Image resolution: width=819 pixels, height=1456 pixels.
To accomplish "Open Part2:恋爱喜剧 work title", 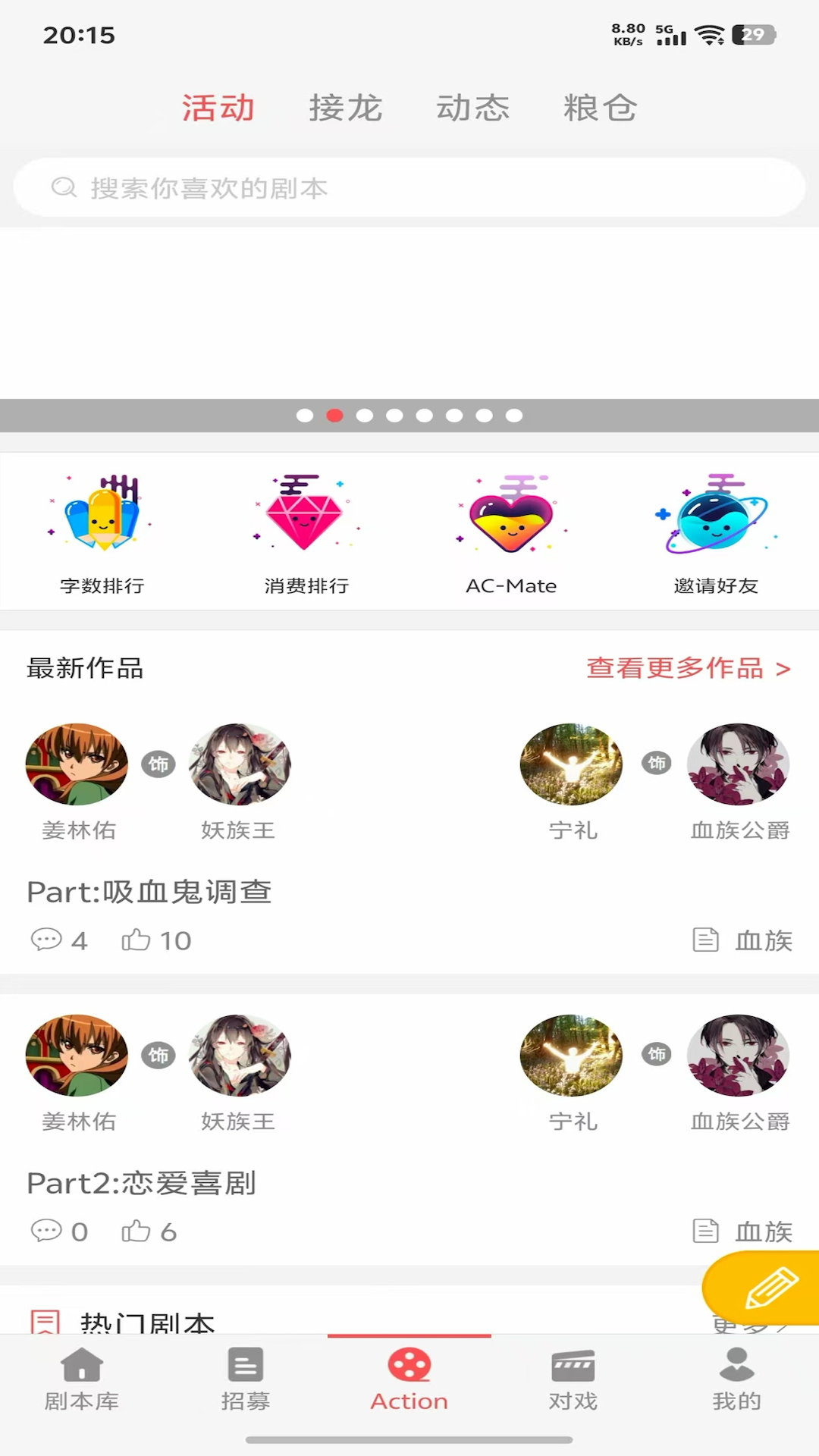I will coord(143,1183).
